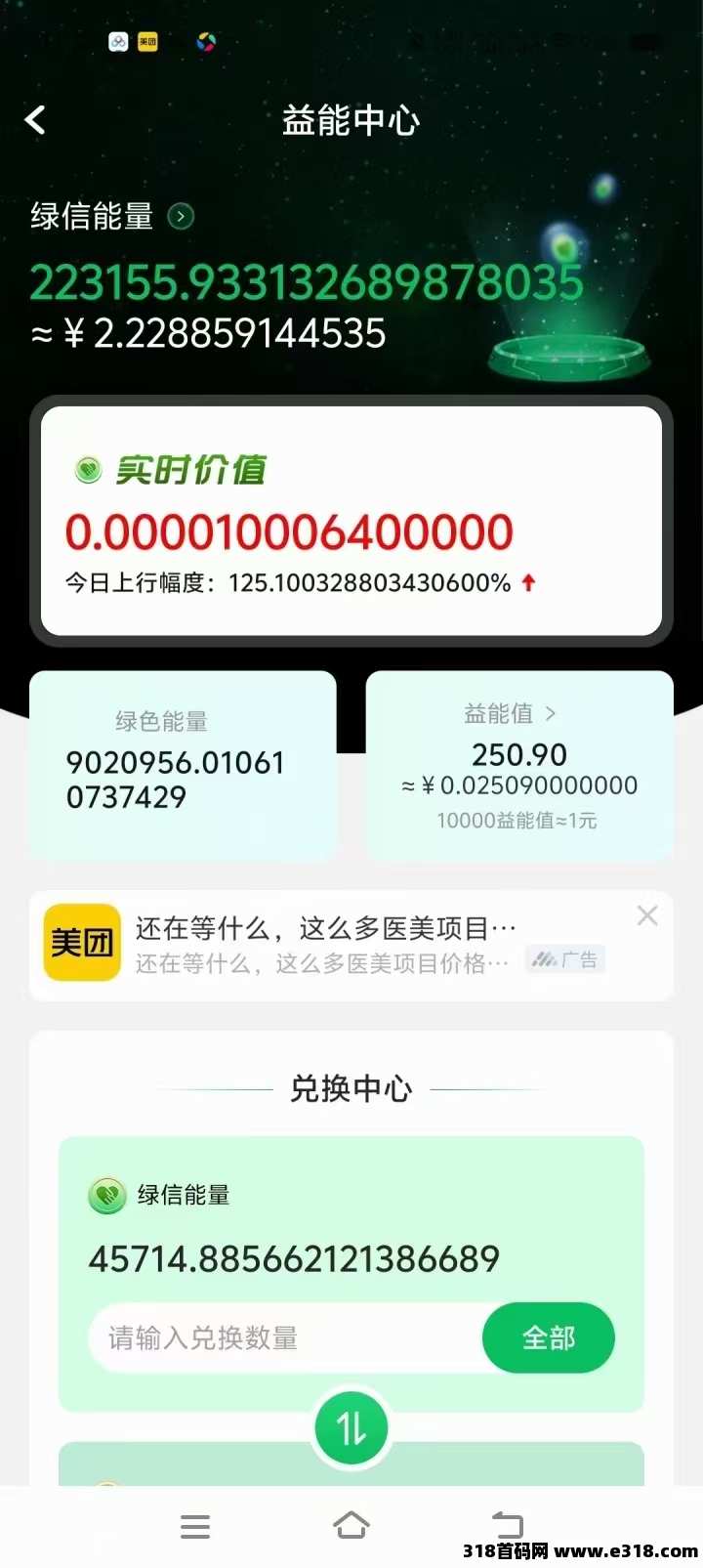Tap the 请输入兑换数量 input field

point(288,1337)
